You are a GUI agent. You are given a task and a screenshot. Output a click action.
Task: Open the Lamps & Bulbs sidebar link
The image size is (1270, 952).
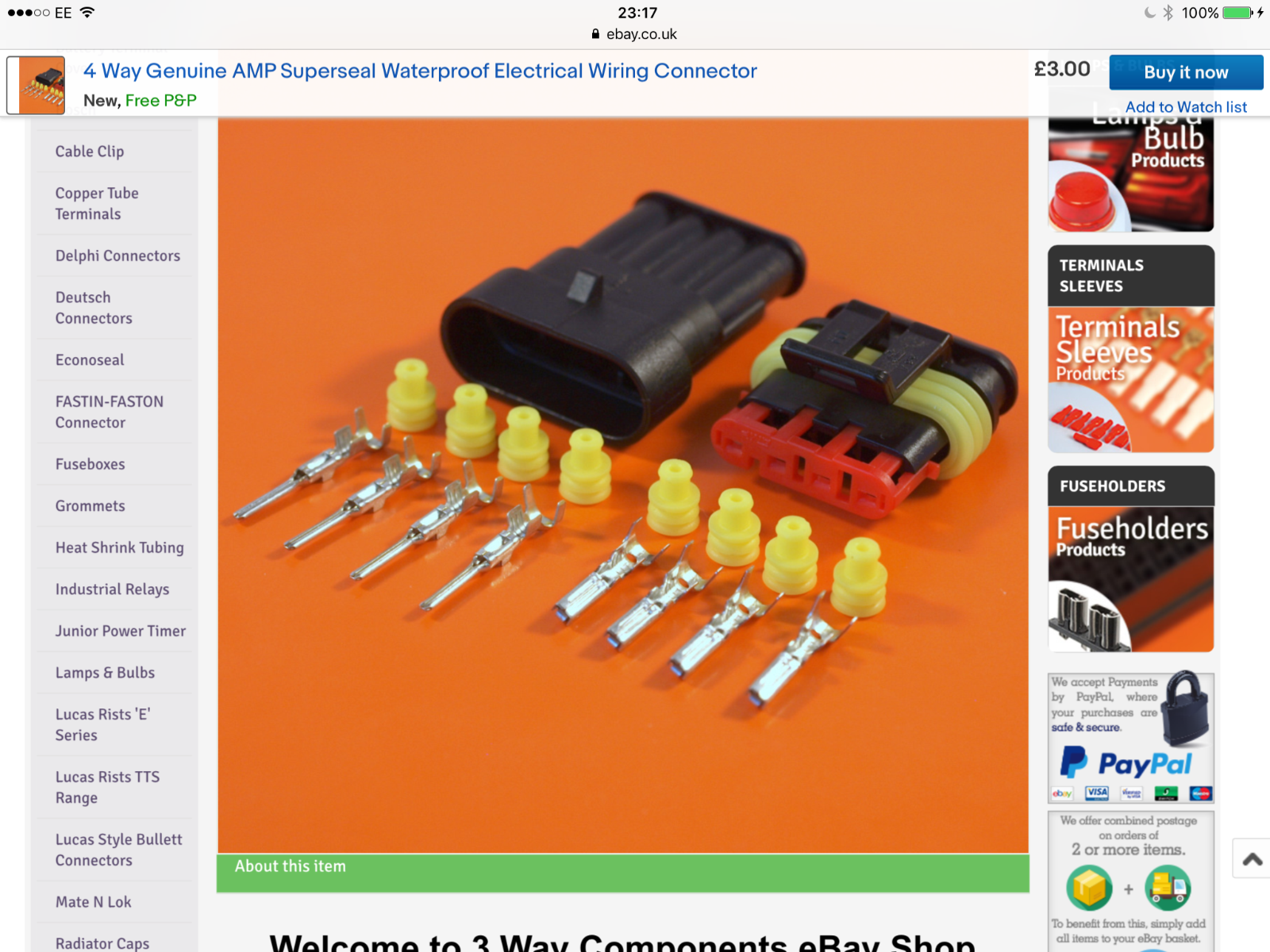coord(105,673)
